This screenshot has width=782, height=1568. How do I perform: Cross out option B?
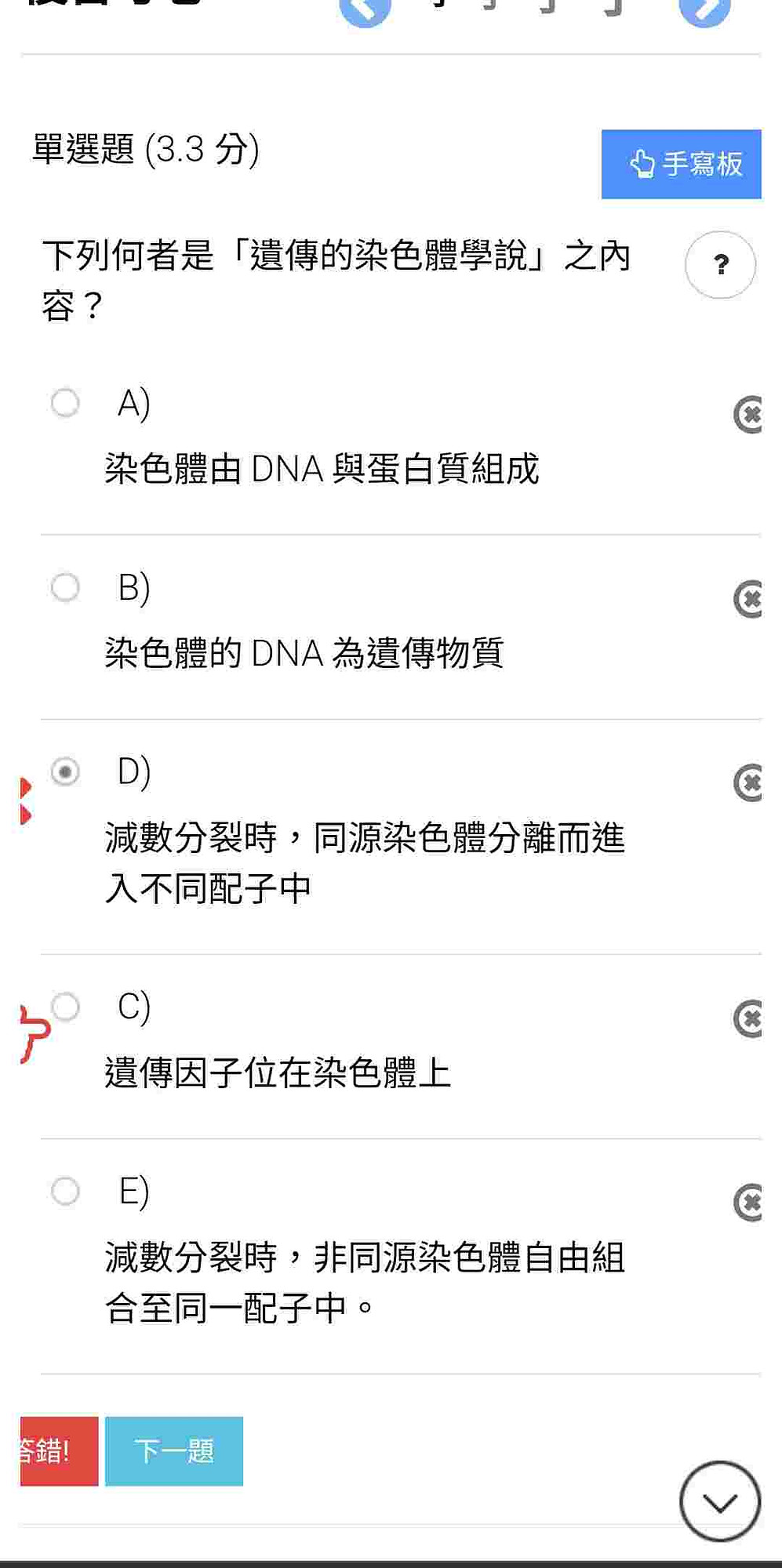pyautogui.click(x=748, y=600)
